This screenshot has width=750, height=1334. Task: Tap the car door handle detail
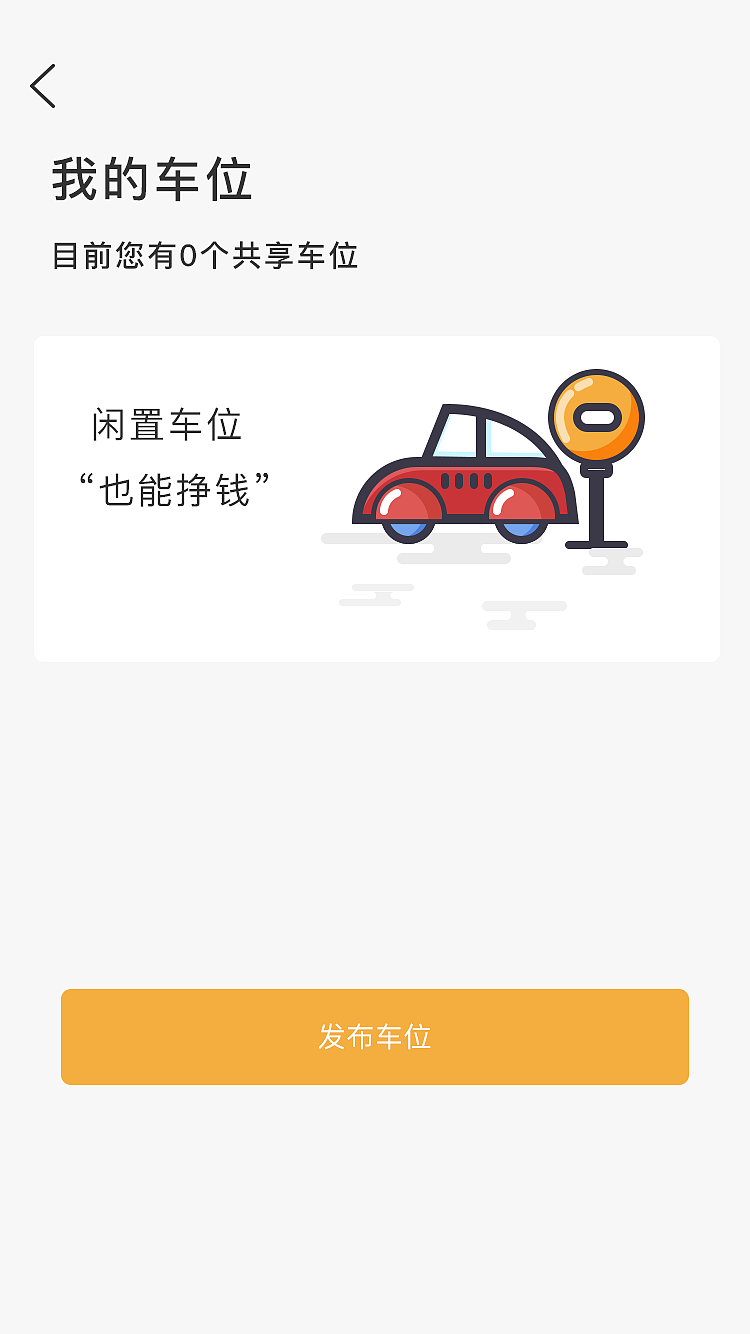click(466, 480)
